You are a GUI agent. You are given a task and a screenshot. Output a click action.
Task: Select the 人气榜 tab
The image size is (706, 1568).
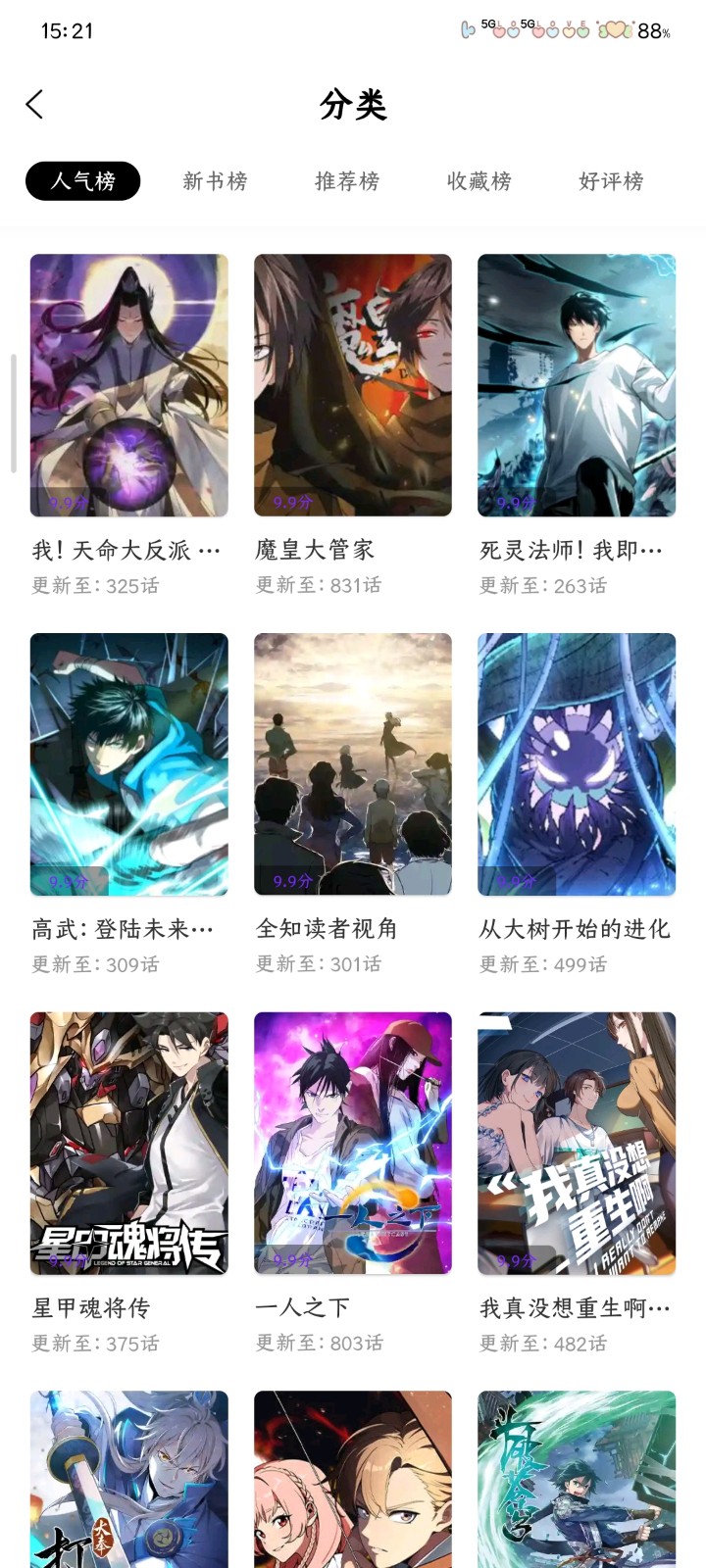pos(83,181)
